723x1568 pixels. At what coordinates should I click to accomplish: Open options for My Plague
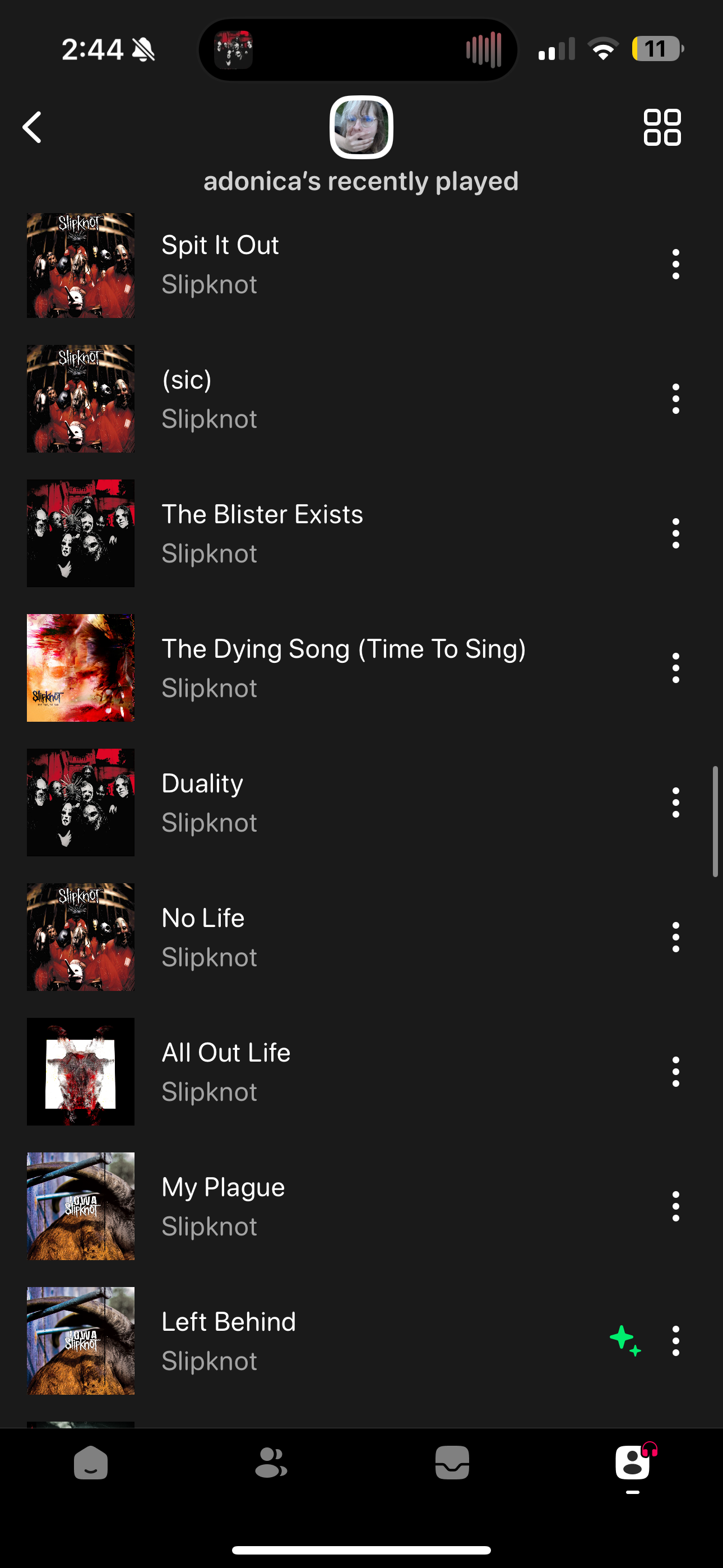pos(675,1206)
